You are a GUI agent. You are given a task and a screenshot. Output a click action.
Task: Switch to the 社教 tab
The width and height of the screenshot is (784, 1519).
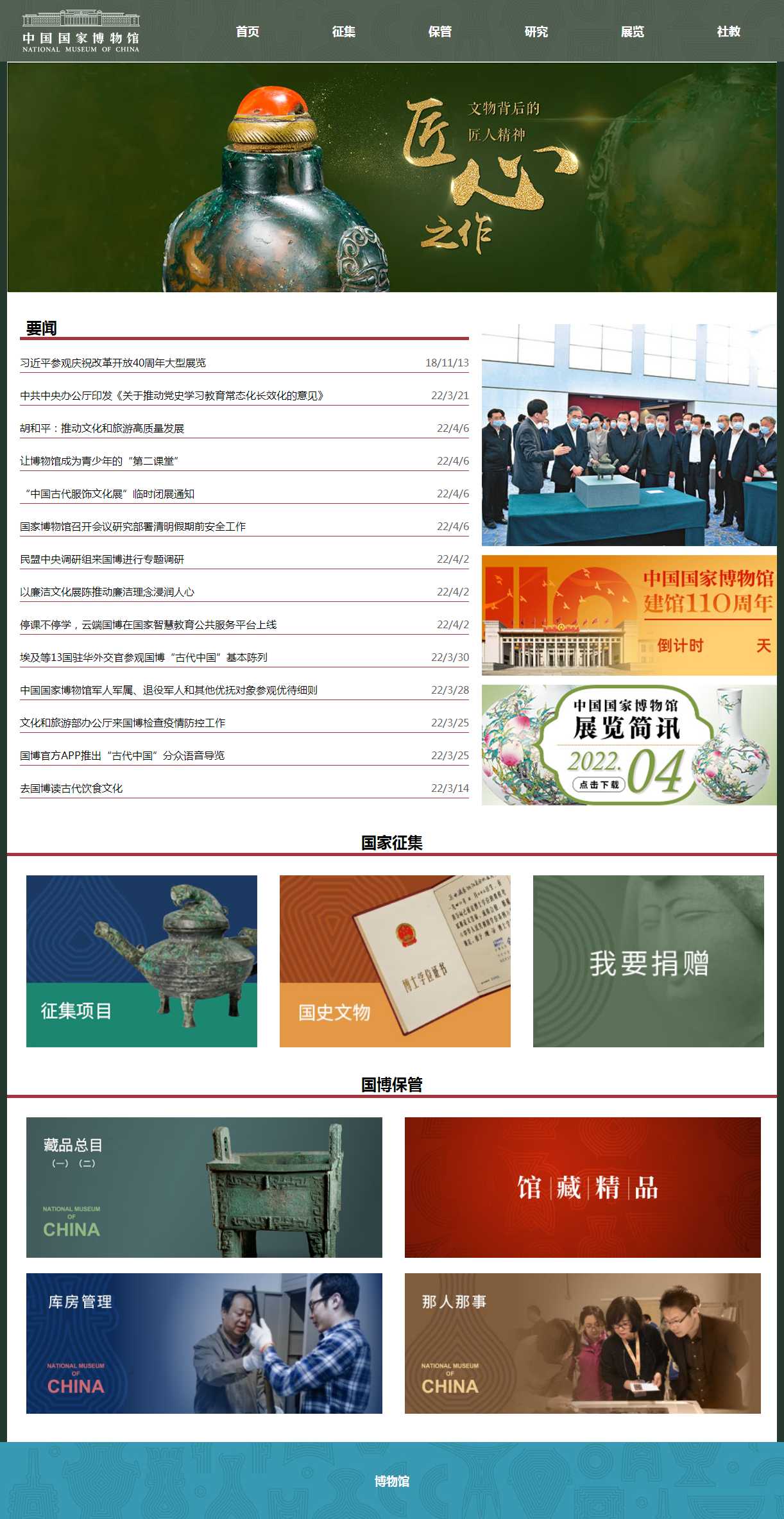tap(728, 31)
